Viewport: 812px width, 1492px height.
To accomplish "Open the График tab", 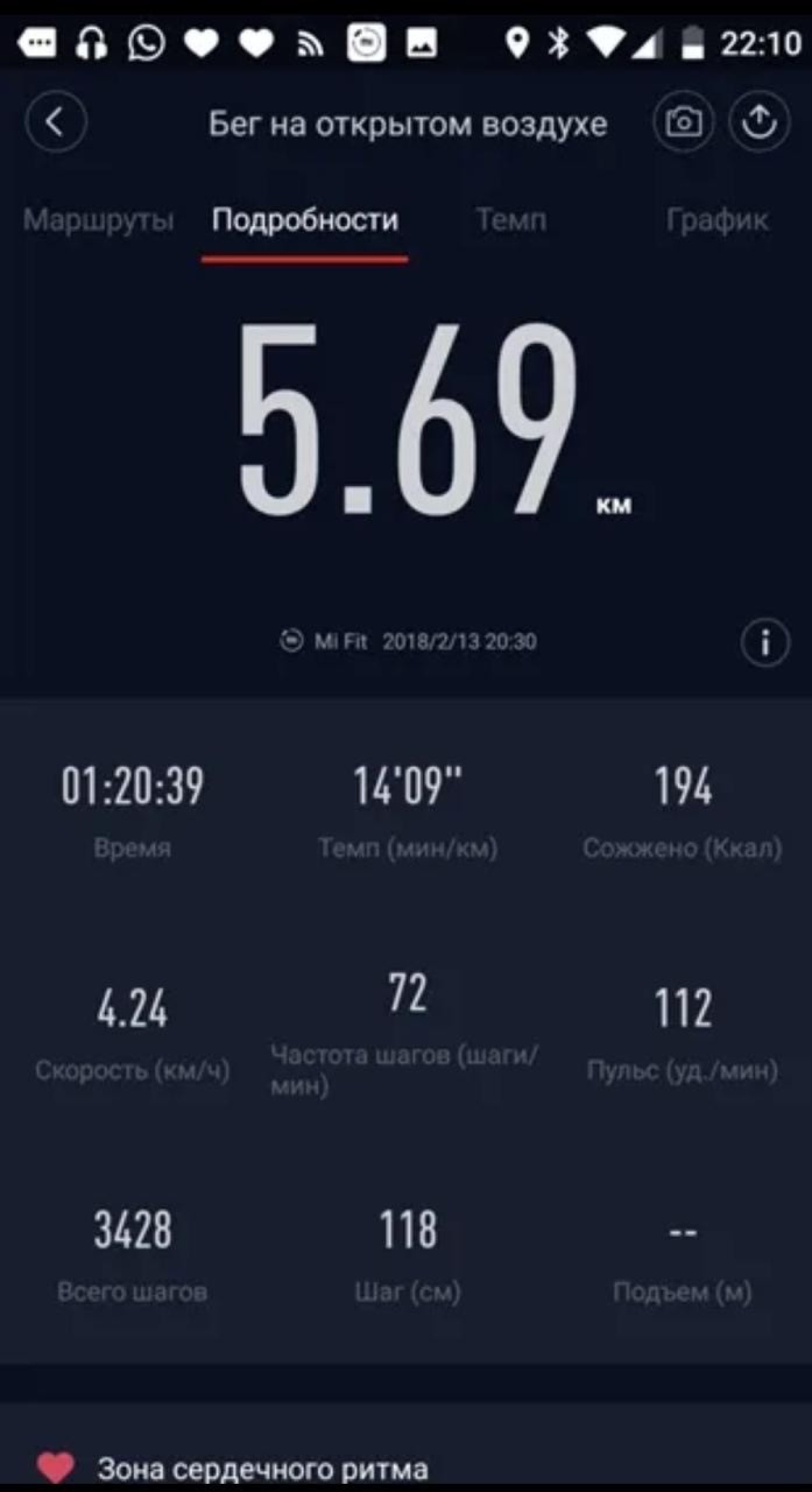I will [717, 220].
